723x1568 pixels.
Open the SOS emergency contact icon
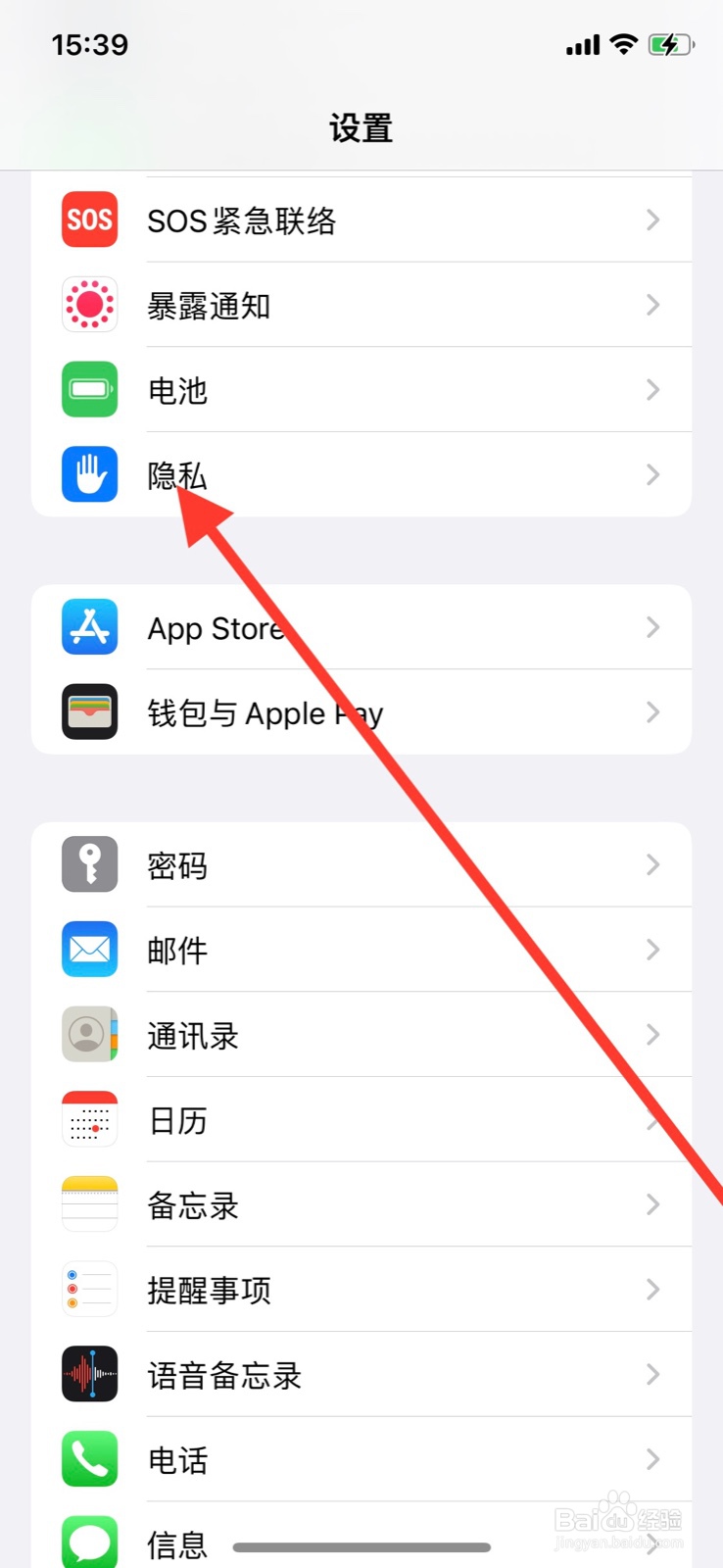coord(89,220)
